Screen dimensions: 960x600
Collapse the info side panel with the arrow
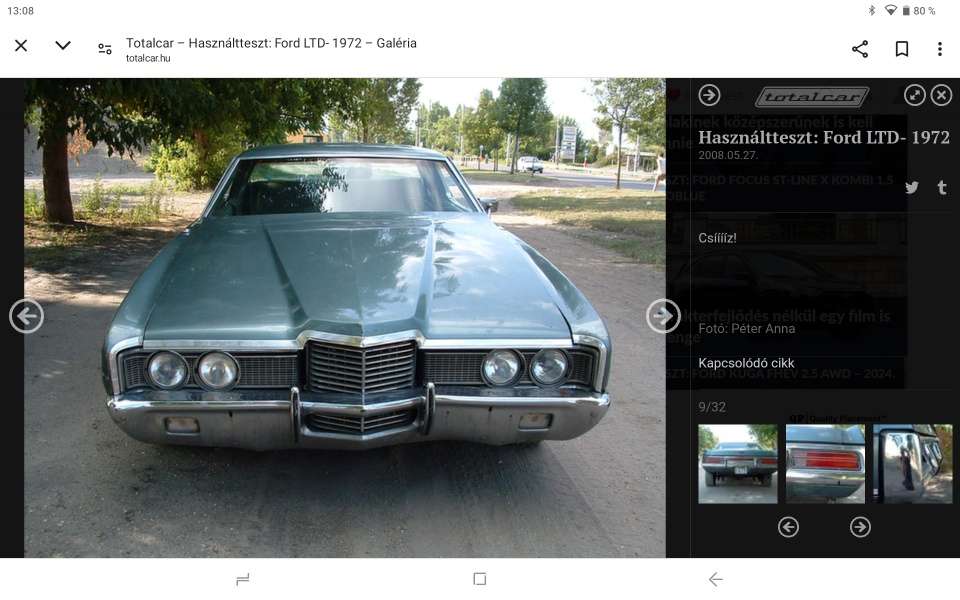point(709,95)
